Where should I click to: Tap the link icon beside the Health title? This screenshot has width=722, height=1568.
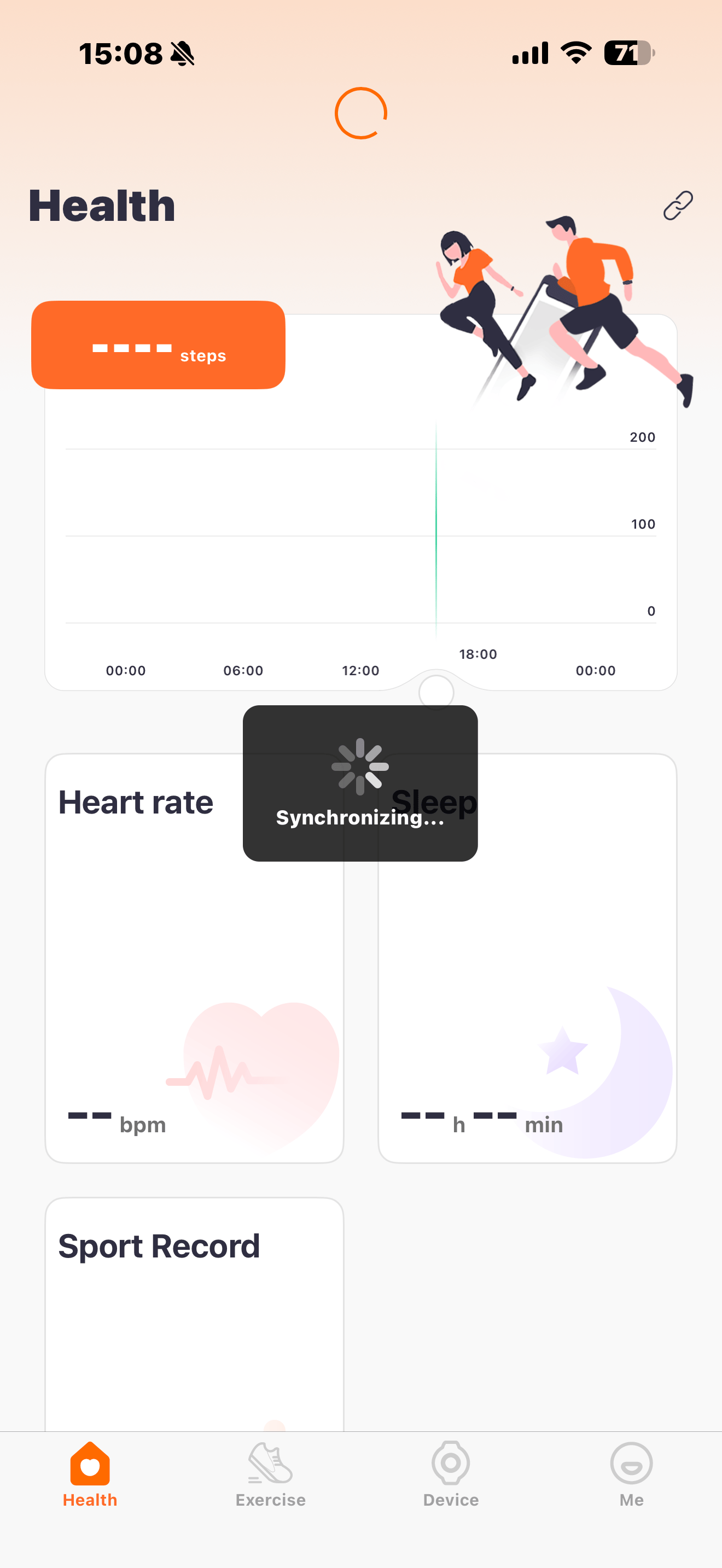click(x=678, y=205)
